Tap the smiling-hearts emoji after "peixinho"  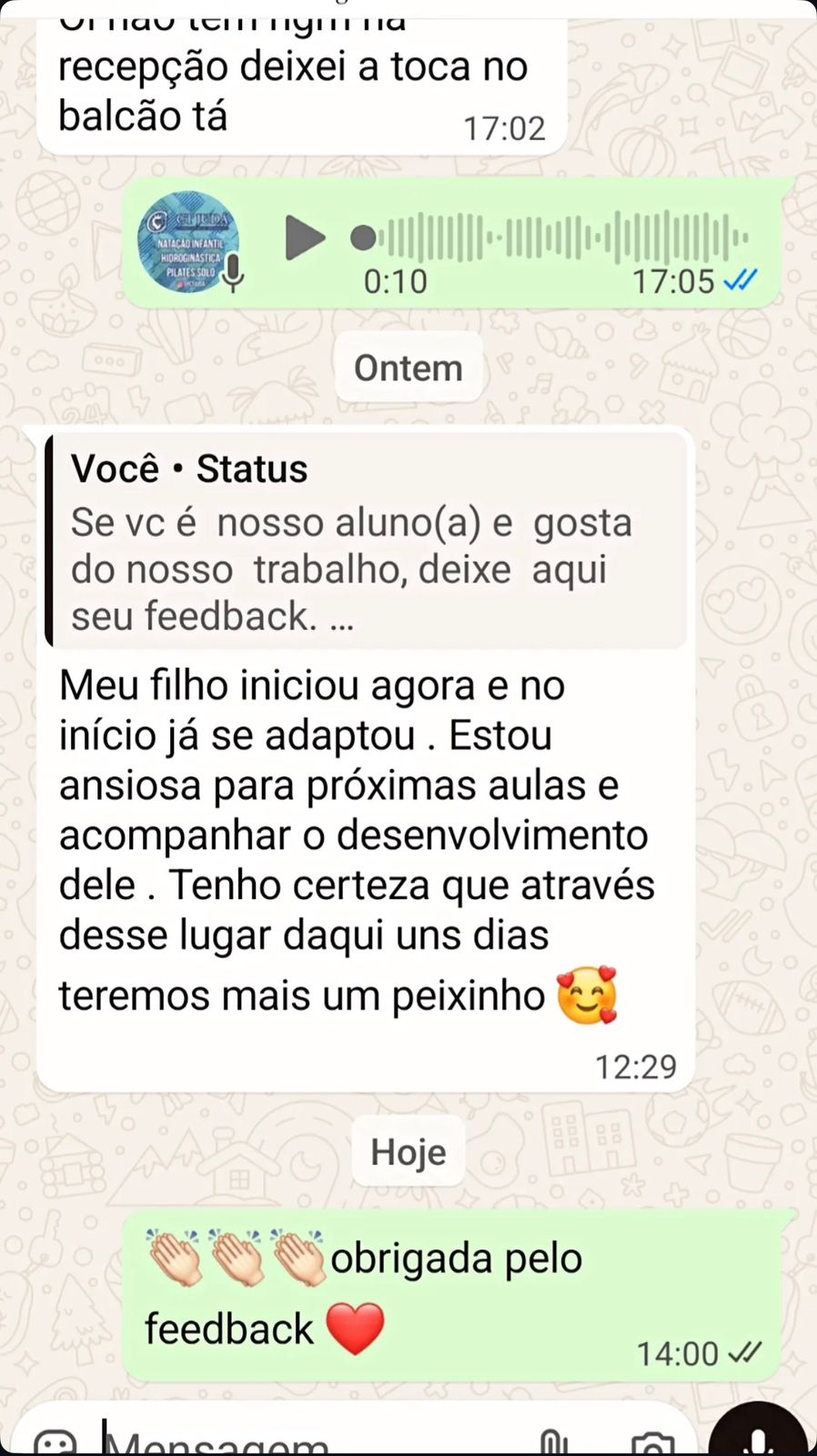(x=588, y=994)
